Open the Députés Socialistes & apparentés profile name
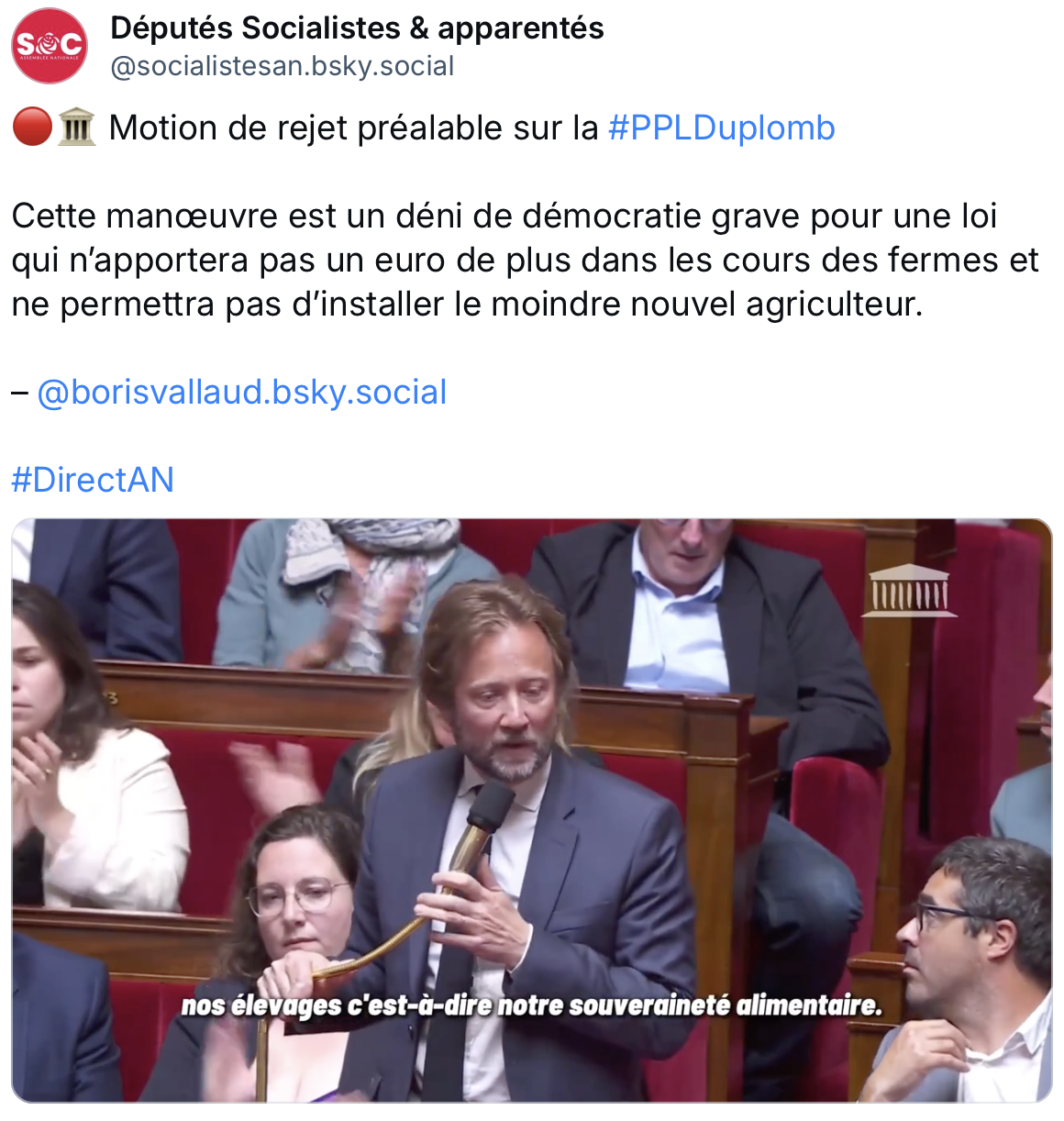The image size is (1064, 1121). (357, 28)
